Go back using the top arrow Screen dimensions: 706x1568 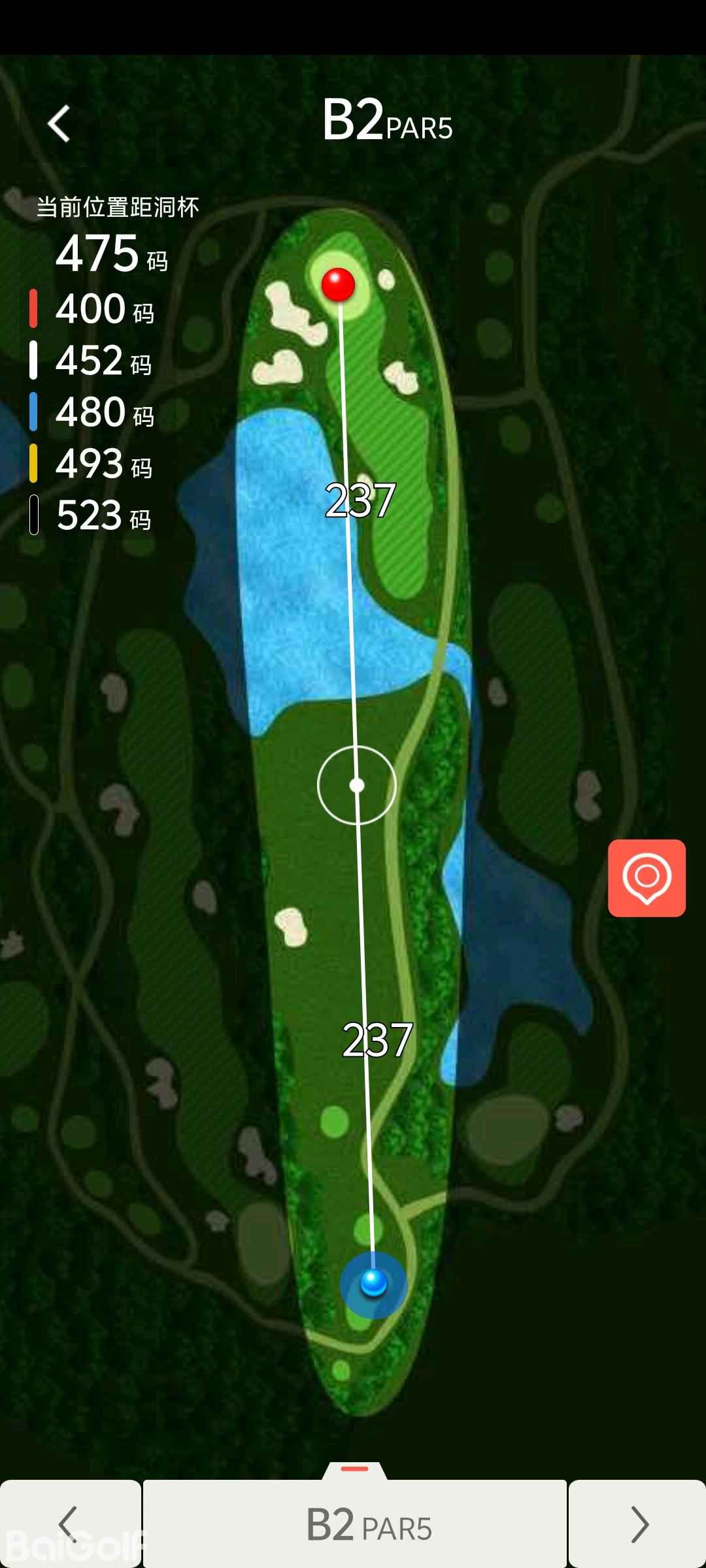pyautogui.click(x=59, y=123)
